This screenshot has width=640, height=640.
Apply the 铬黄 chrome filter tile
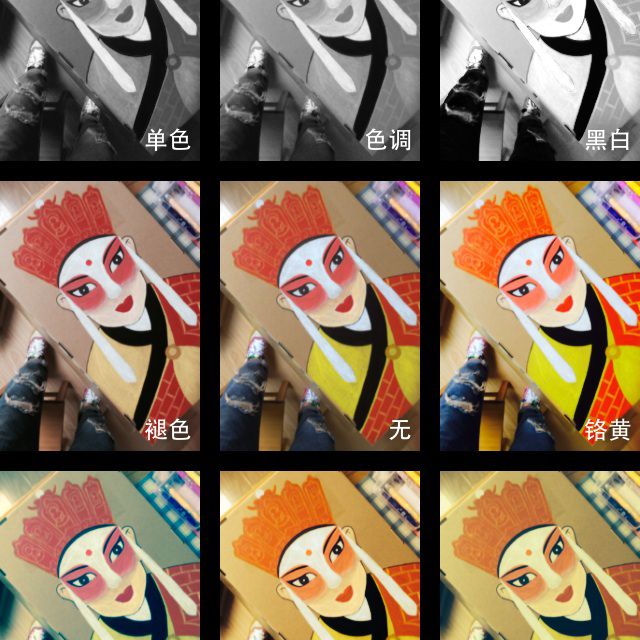540,315
